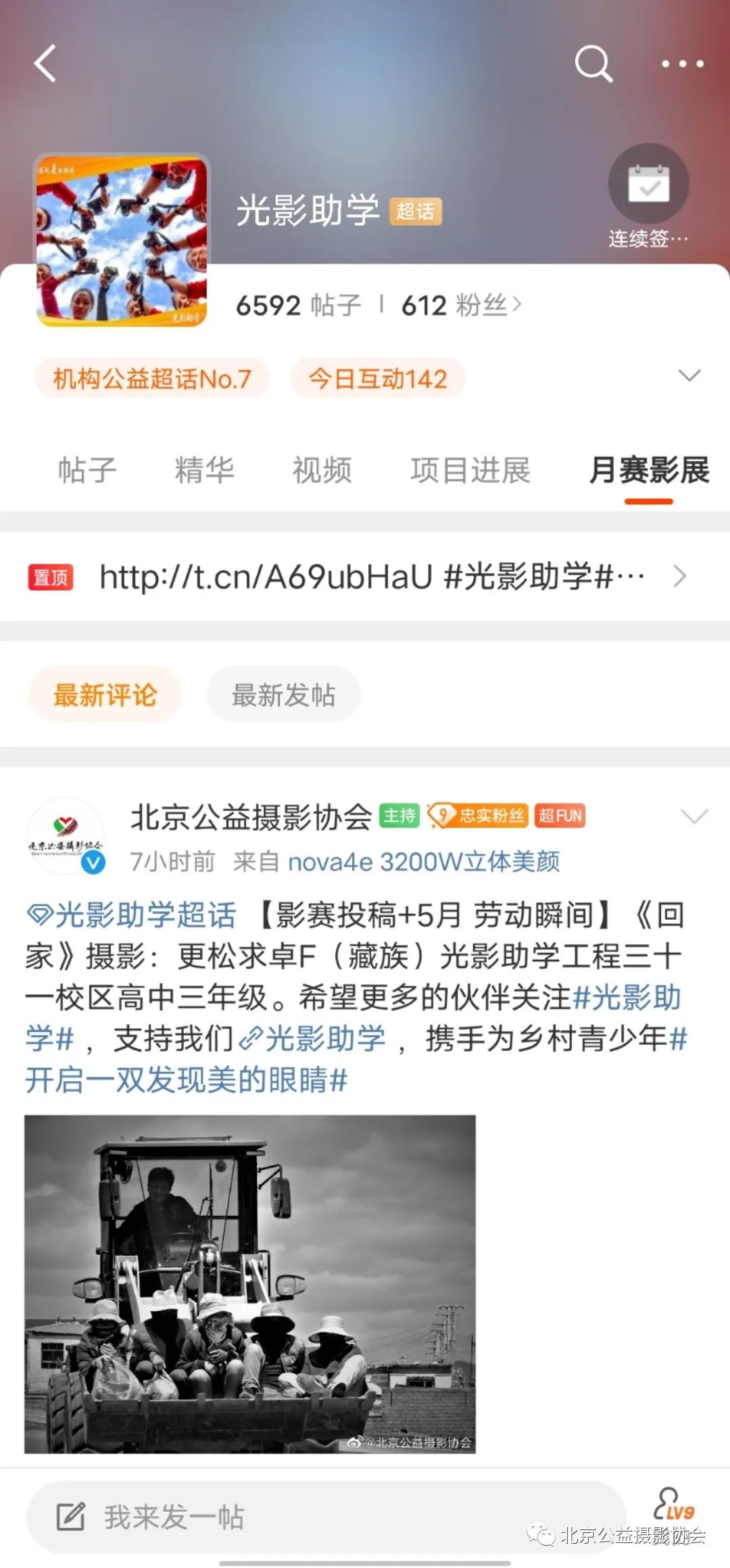This screenshot has height=1568, width=730.
Task: Switch to the 帖子 tab
Action: (x=87, y=470)
